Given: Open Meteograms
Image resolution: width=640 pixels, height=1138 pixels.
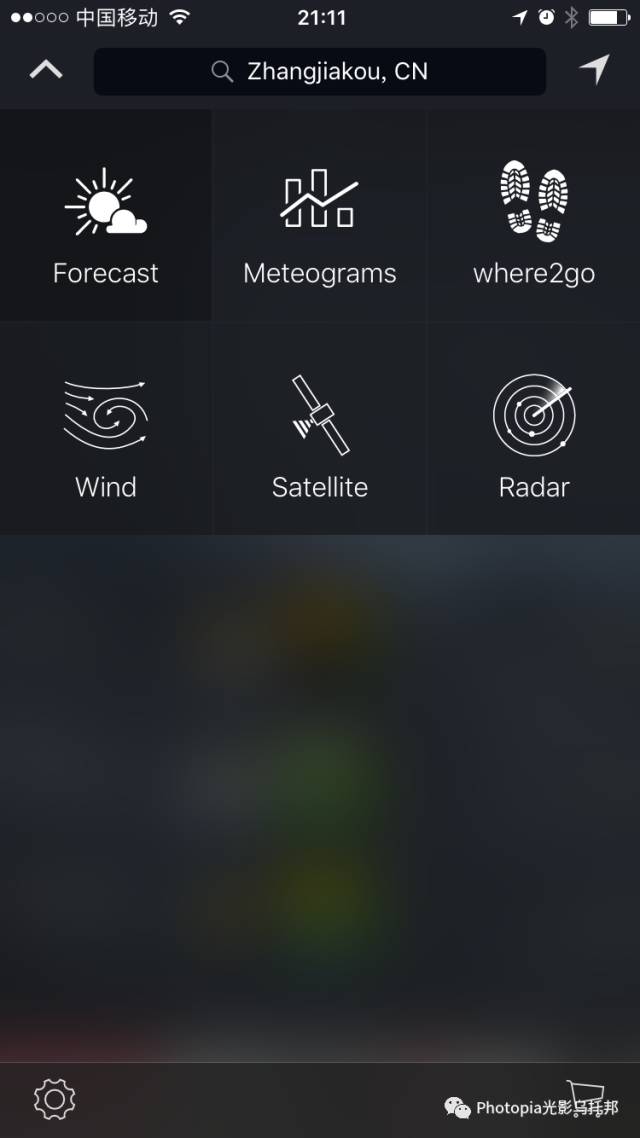Looking at the screenshot, I should 320,215.
